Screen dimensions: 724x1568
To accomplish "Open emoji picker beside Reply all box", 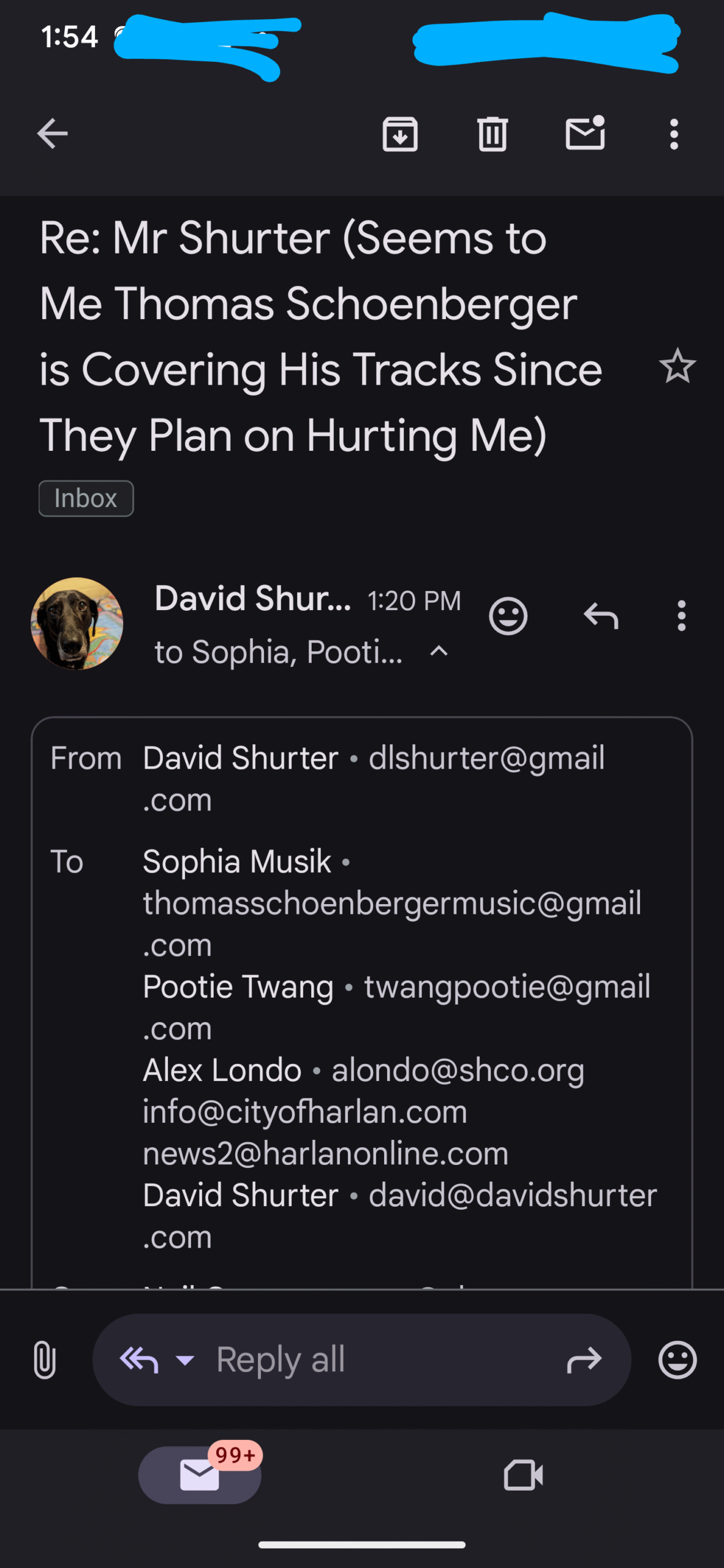I will click(677, 1360).
